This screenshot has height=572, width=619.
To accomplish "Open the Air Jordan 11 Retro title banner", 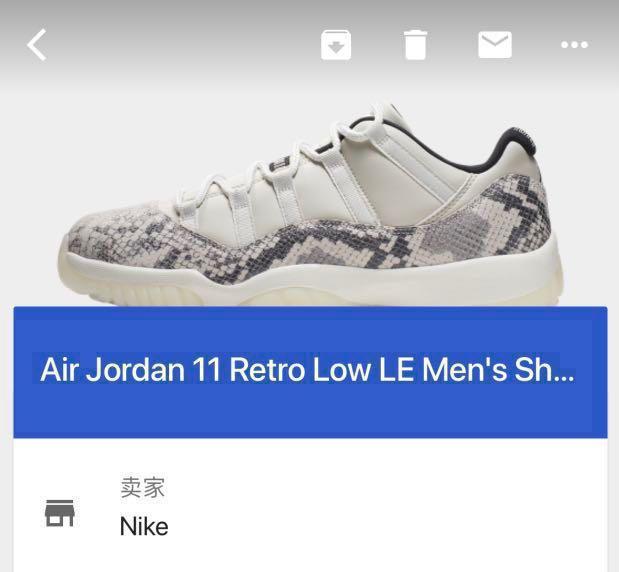I will pos(309,371).
